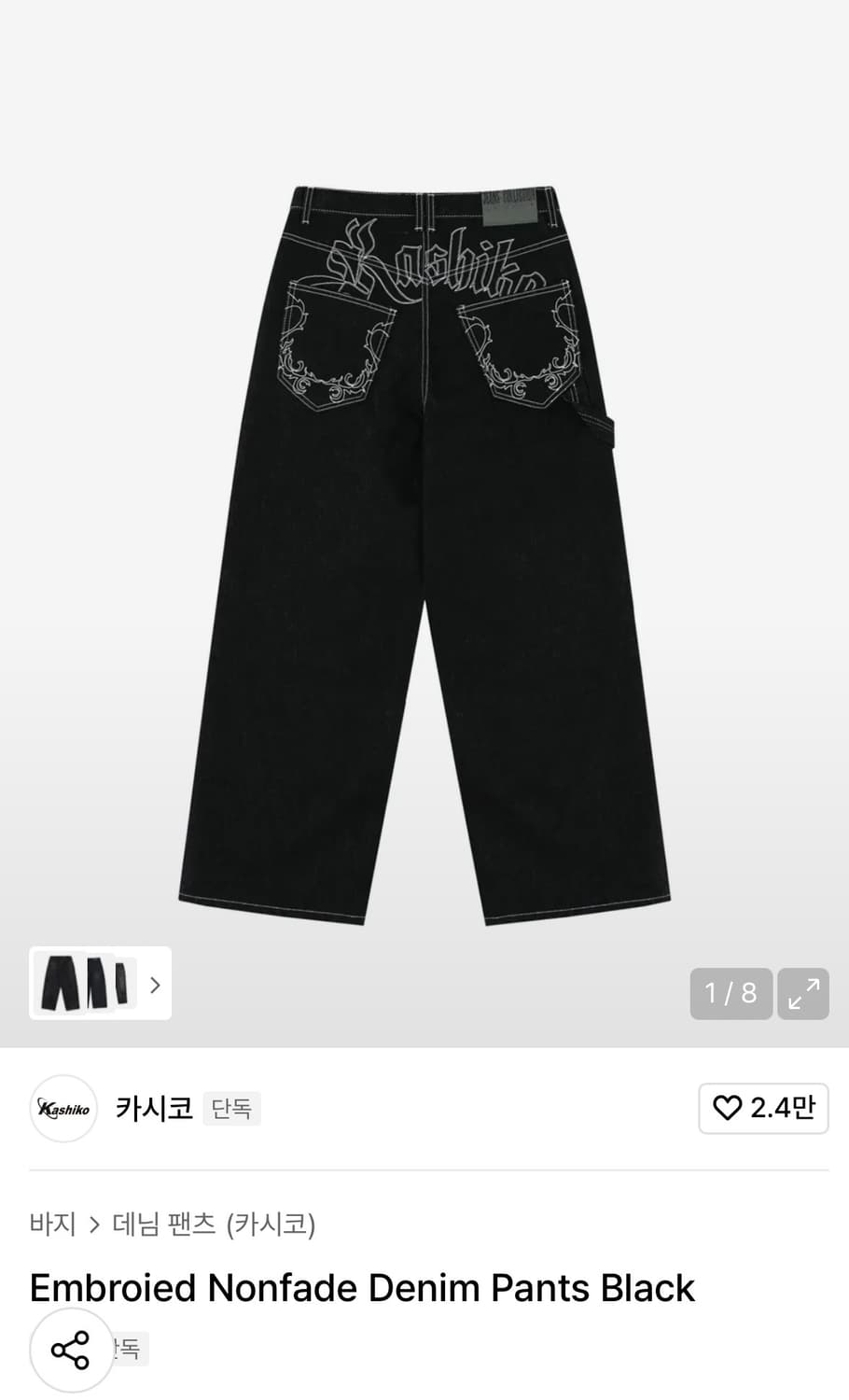Click the brand name 카시코

pyautogui.click(x=154, y=1108)
